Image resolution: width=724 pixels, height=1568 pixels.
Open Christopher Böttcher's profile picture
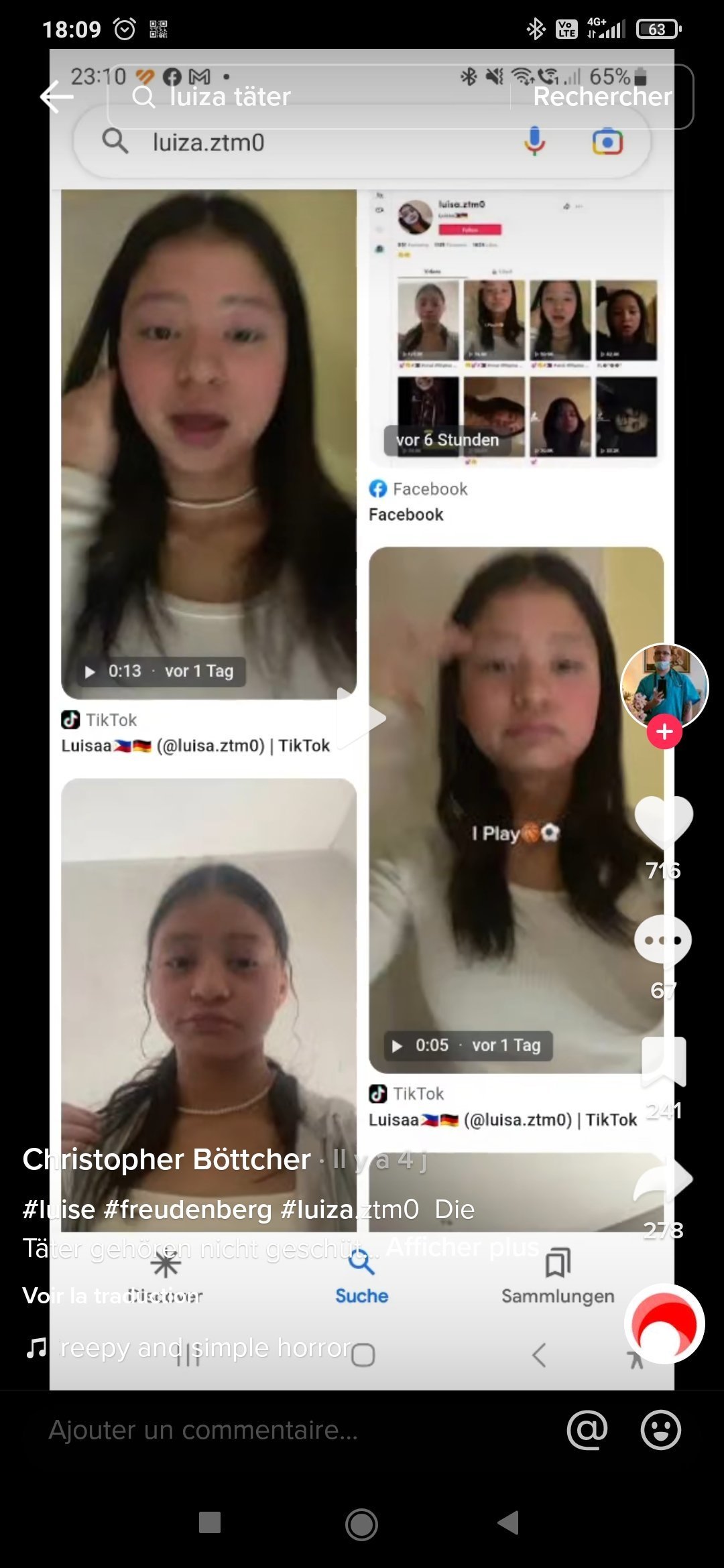coord(664,686)
